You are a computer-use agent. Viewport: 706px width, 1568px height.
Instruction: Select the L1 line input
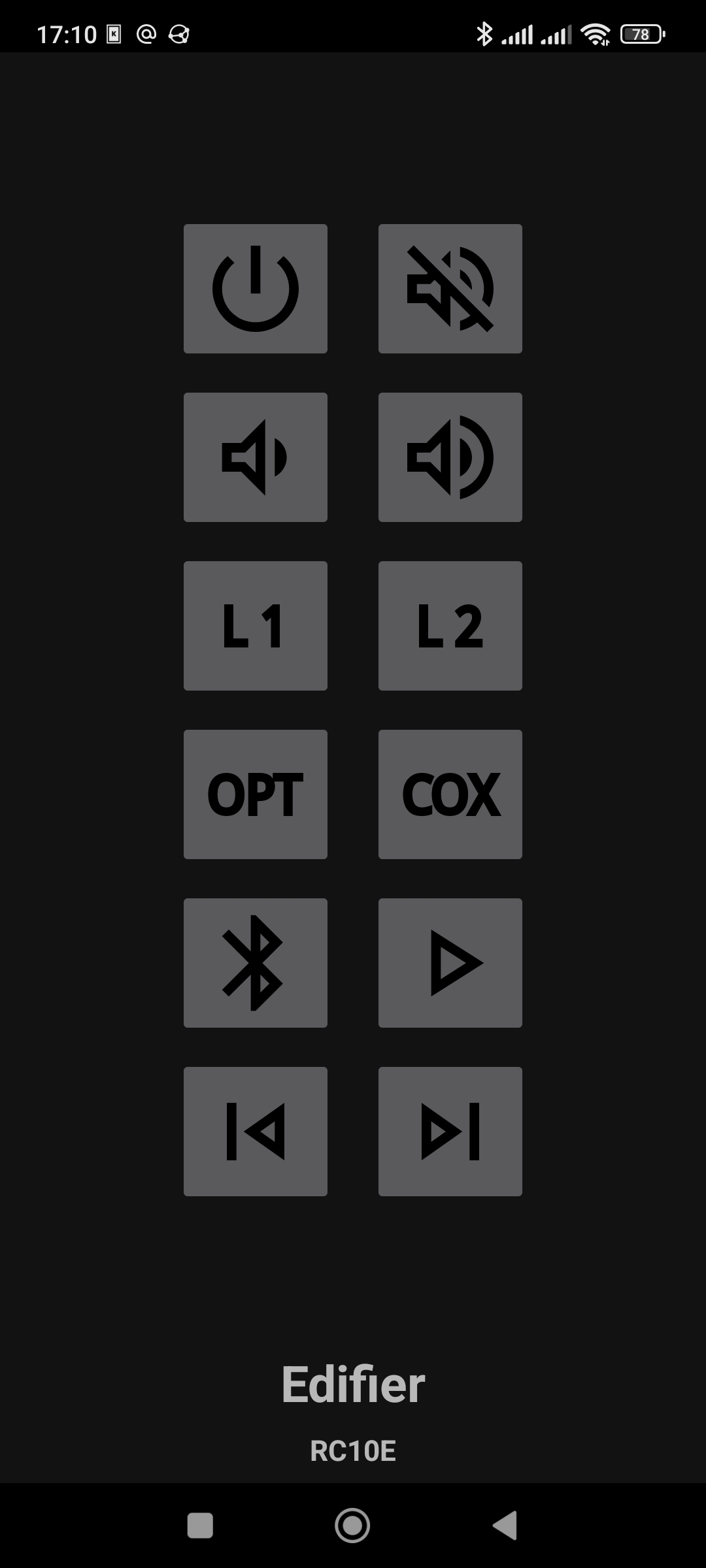255,626
